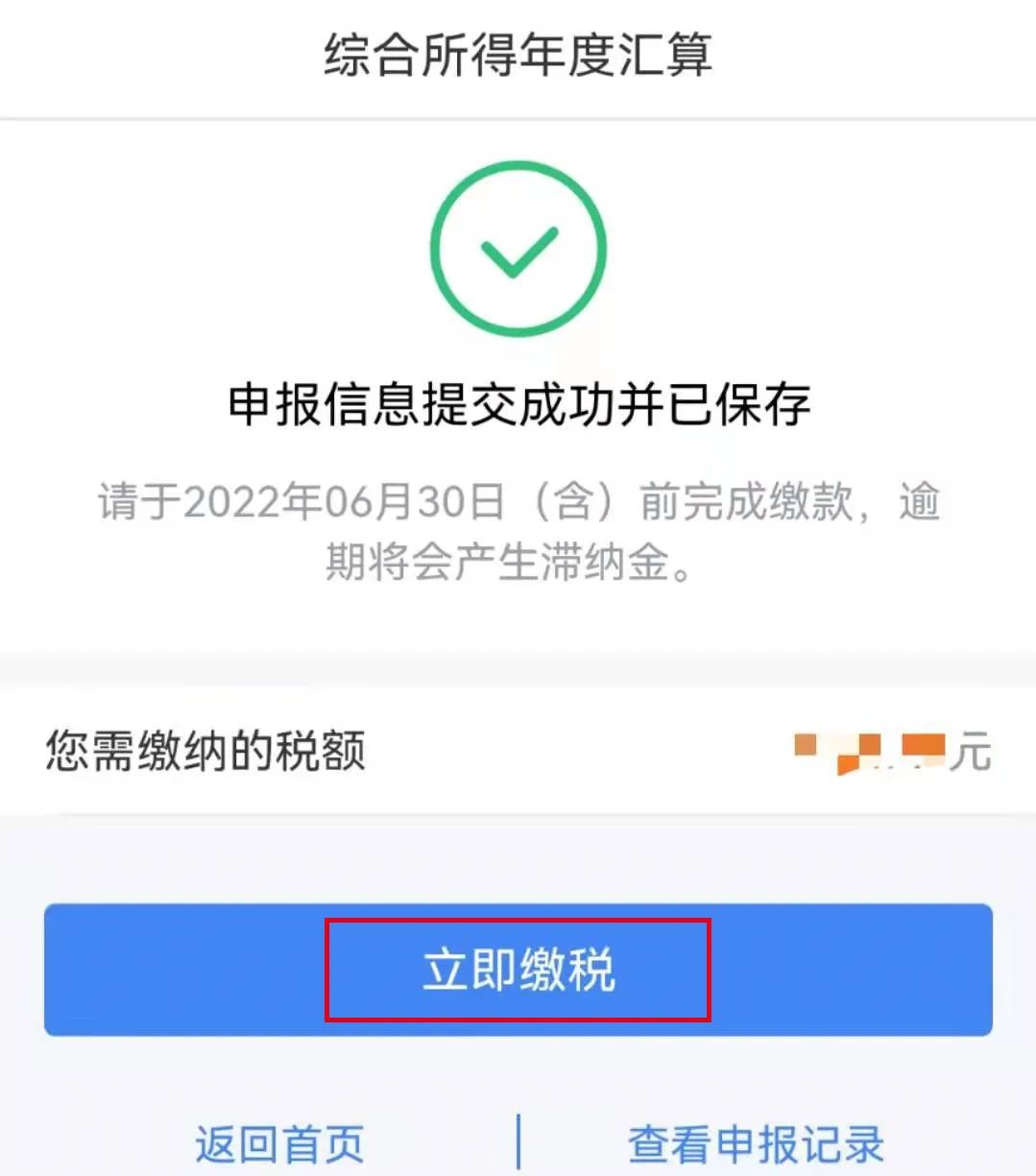Viewport: 1036px width, 1176px height.
Task: Click the red-highlighted payment button
Action: (x=518, y=970)
